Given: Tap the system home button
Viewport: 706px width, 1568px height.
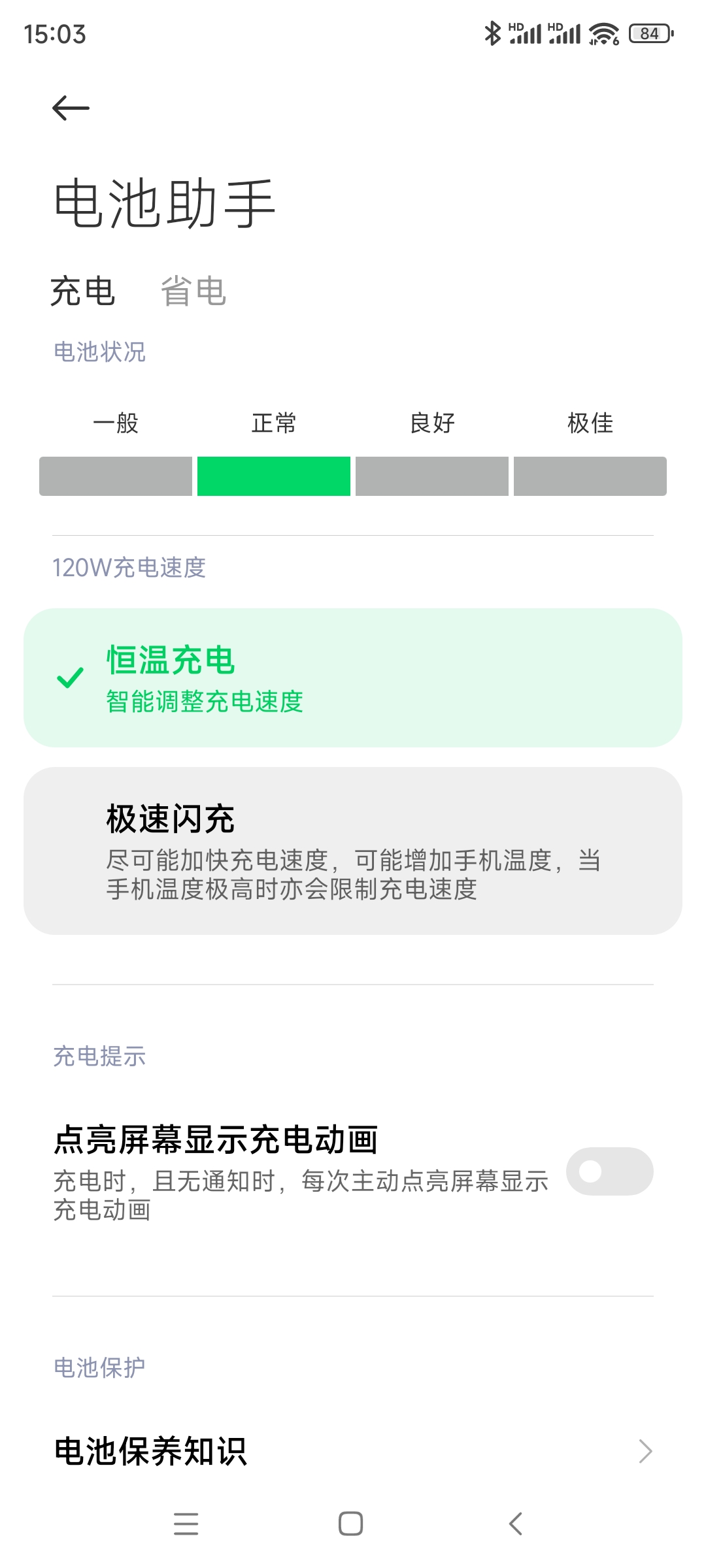Looking at the screenshot, I should click(351, 1524).
